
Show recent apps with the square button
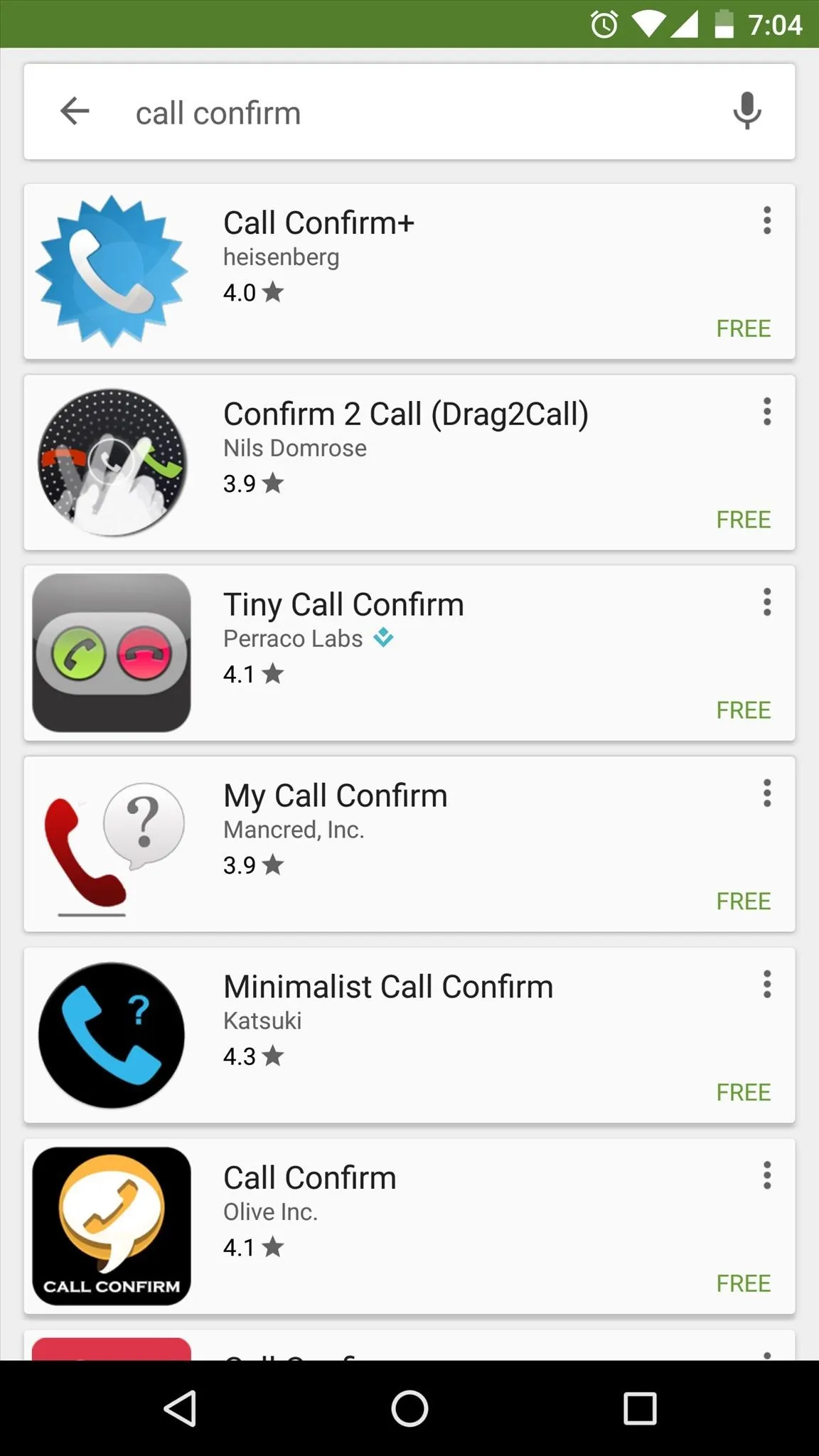(x=640, y=1408)
